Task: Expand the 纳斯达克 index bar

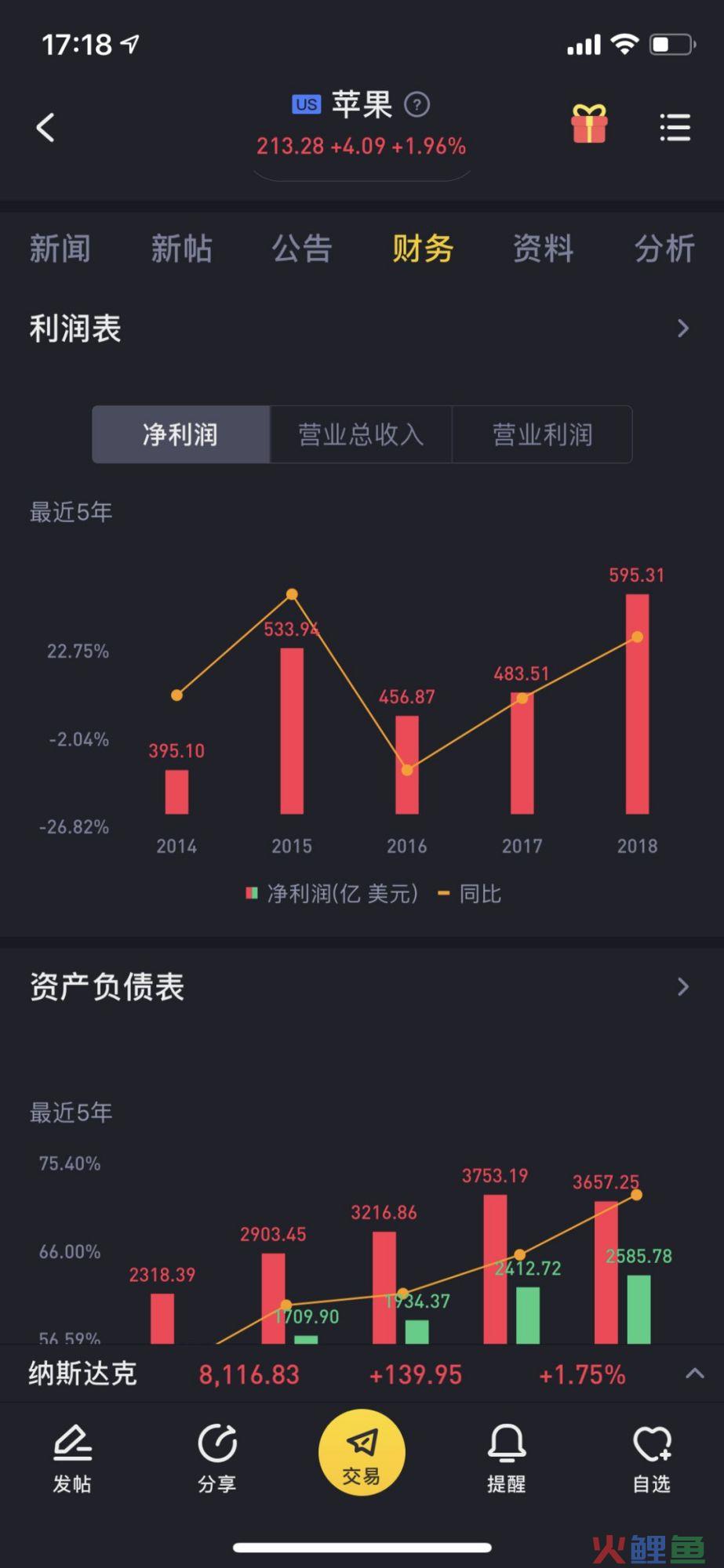Action: [694, 1374]
